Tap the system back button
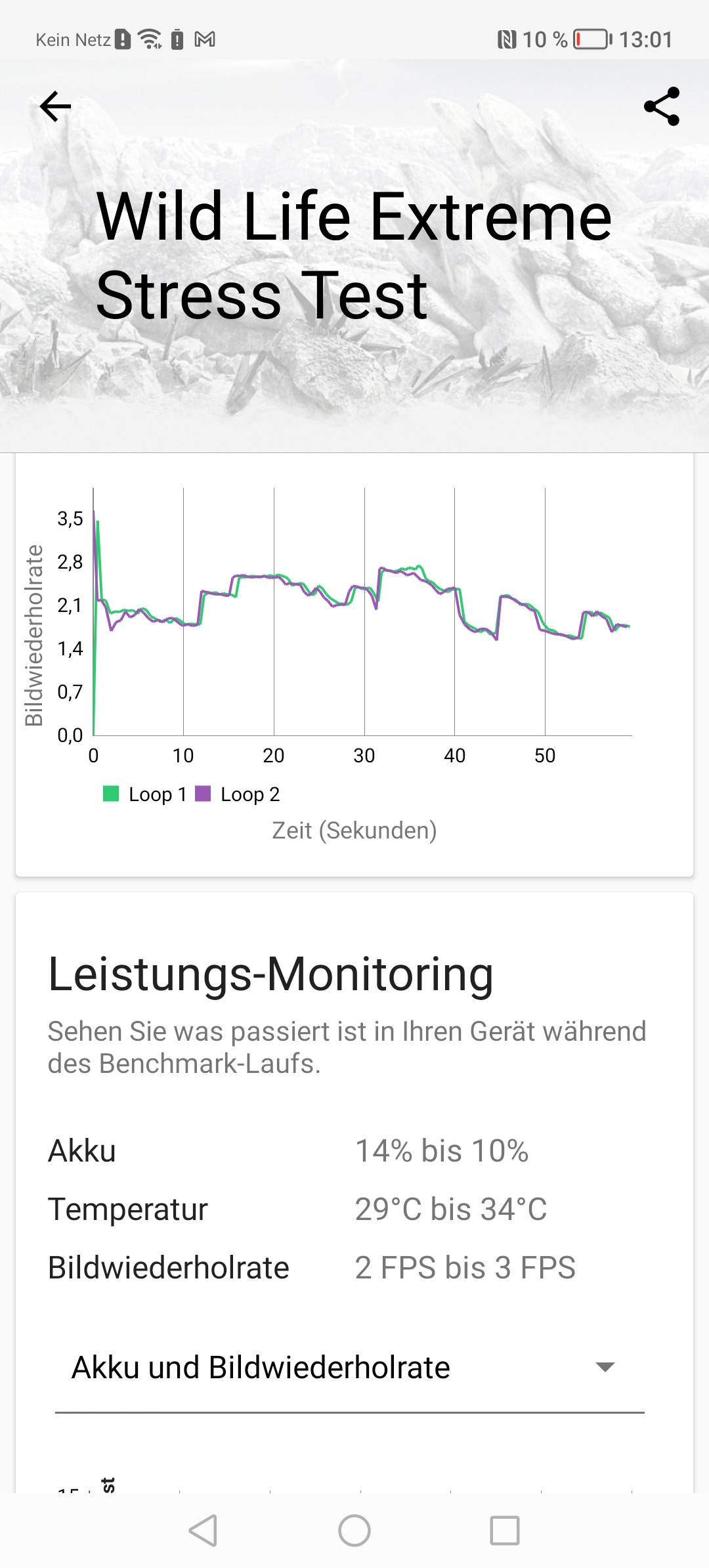The width and height of the screenshot is (709, 1568). [x=204, y=1531]
